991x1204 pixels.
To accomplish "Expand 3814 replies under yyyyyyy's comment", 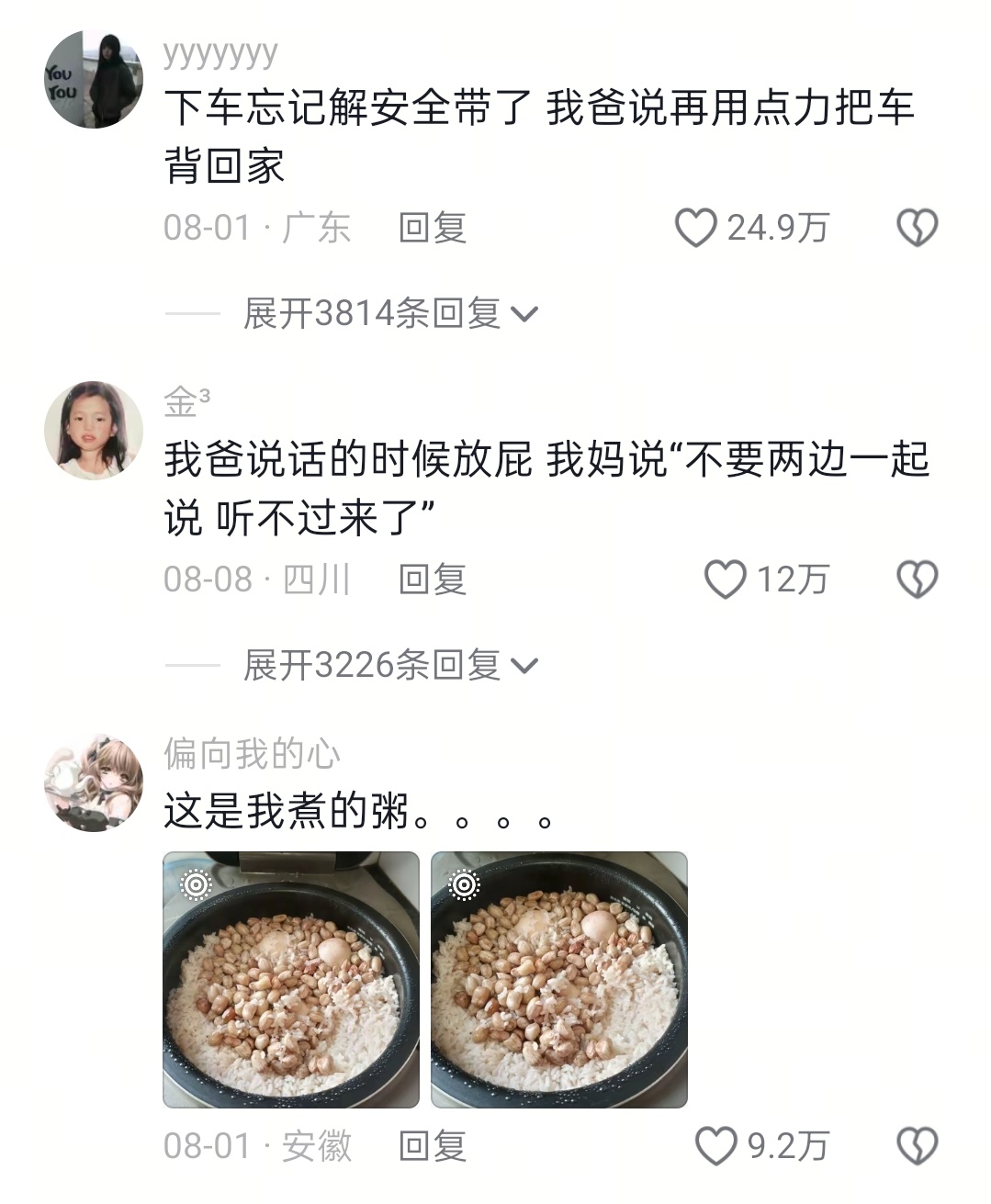I will (x=390, y=314).
